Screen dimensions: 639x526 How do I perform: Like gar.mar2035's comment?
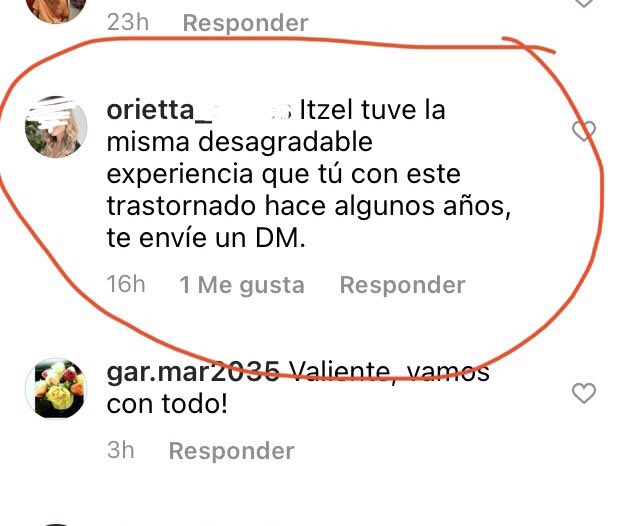(583, 393)
